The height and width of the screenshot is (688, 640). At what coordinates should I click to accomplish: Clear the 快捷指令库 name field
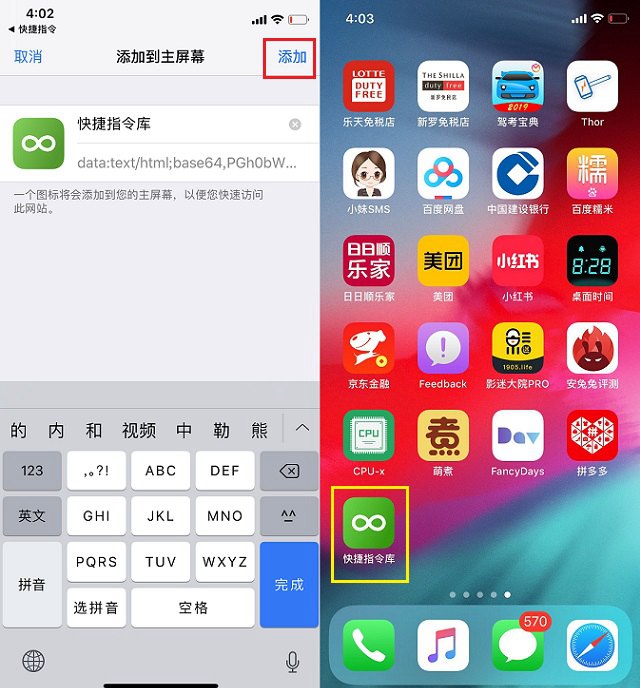(x=294, y=124)
